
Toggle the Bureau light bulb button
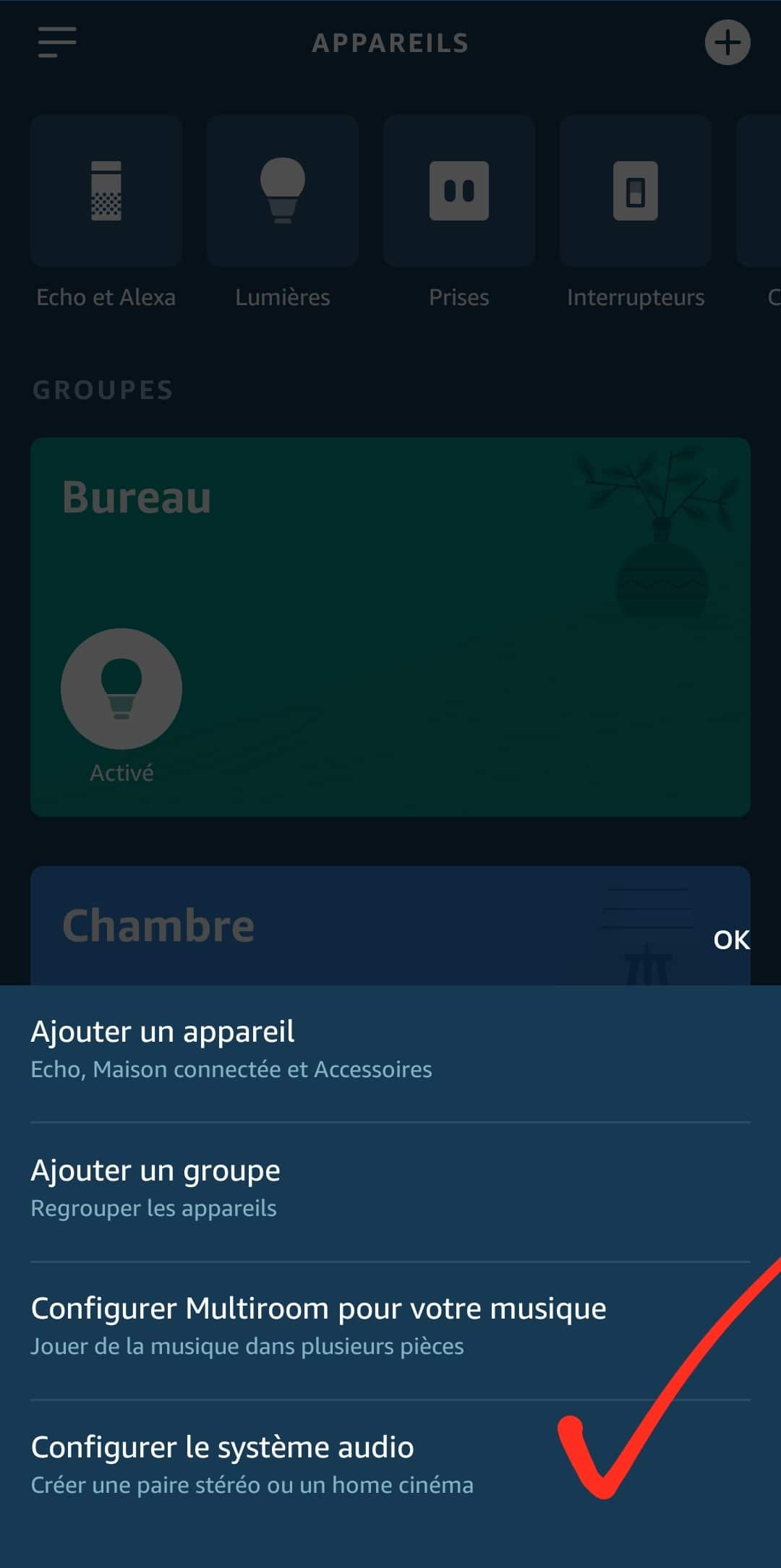(x=121, y=688)
